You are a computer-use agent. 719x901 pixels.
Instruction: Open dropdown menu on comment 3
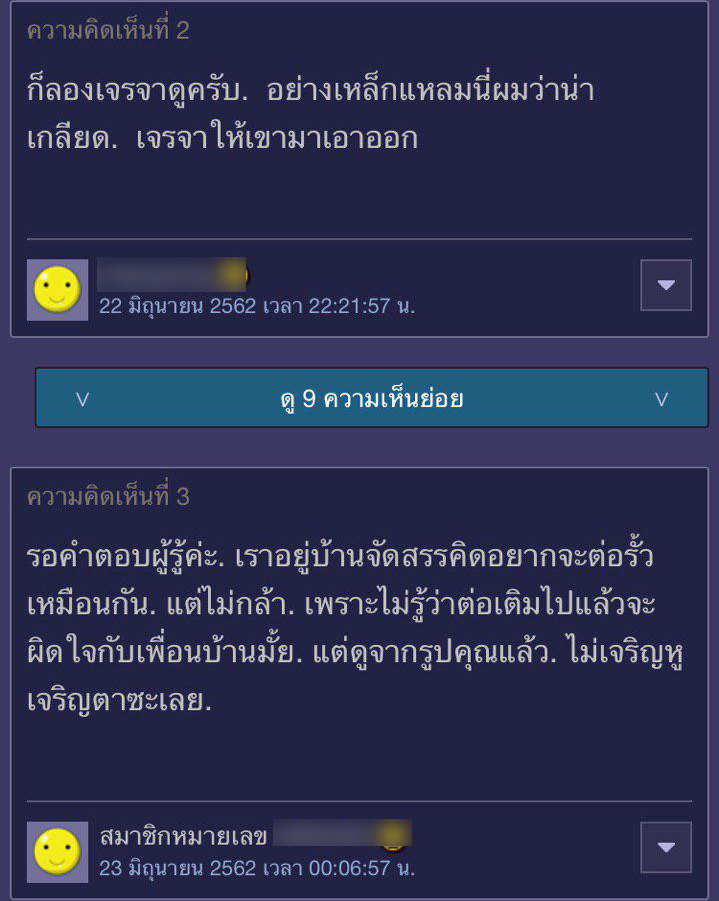pos(665,847)
